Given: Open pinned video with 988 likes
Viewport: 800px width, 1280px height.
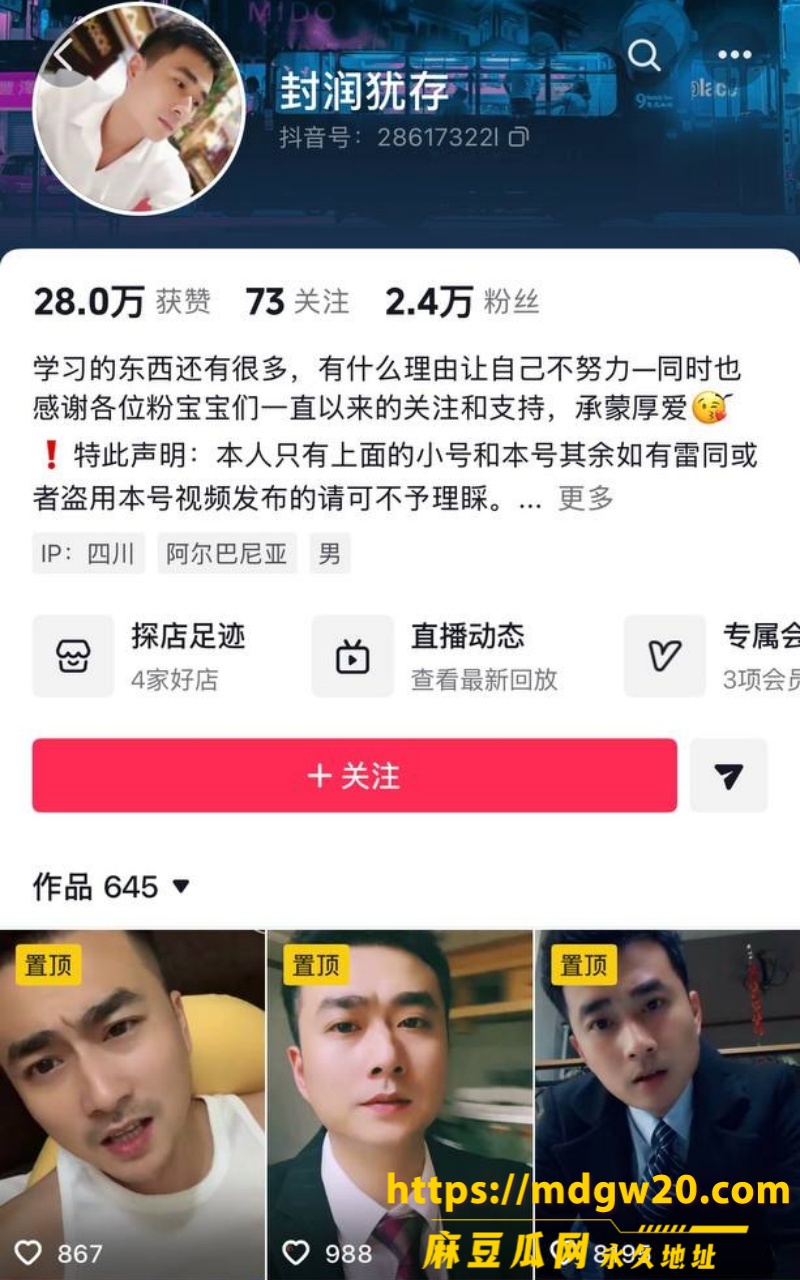Looking at the screenshot, I should [400, 1105].
